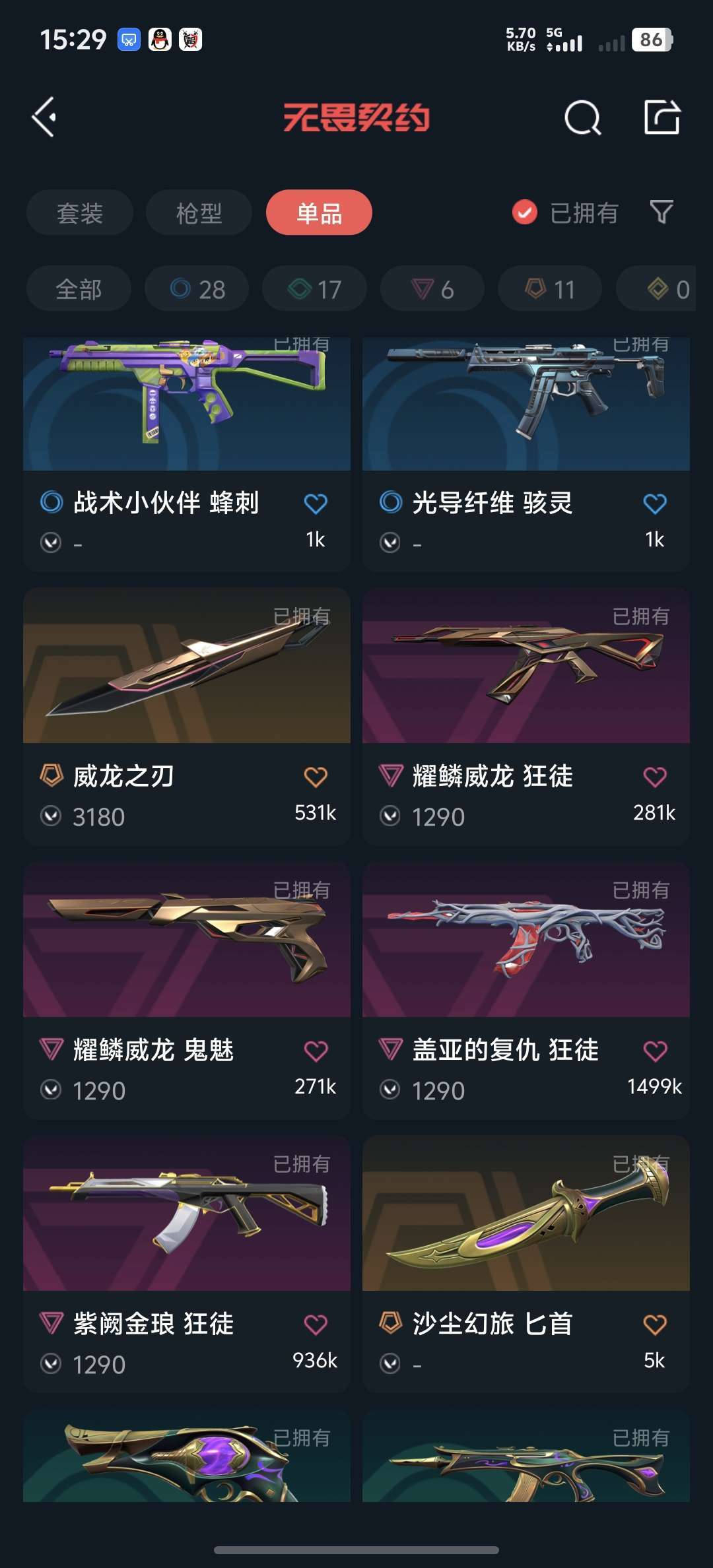This screenshot has width=713, height=1568.
Task: Select the 单品 tab
Action: (x=319, y=212)
